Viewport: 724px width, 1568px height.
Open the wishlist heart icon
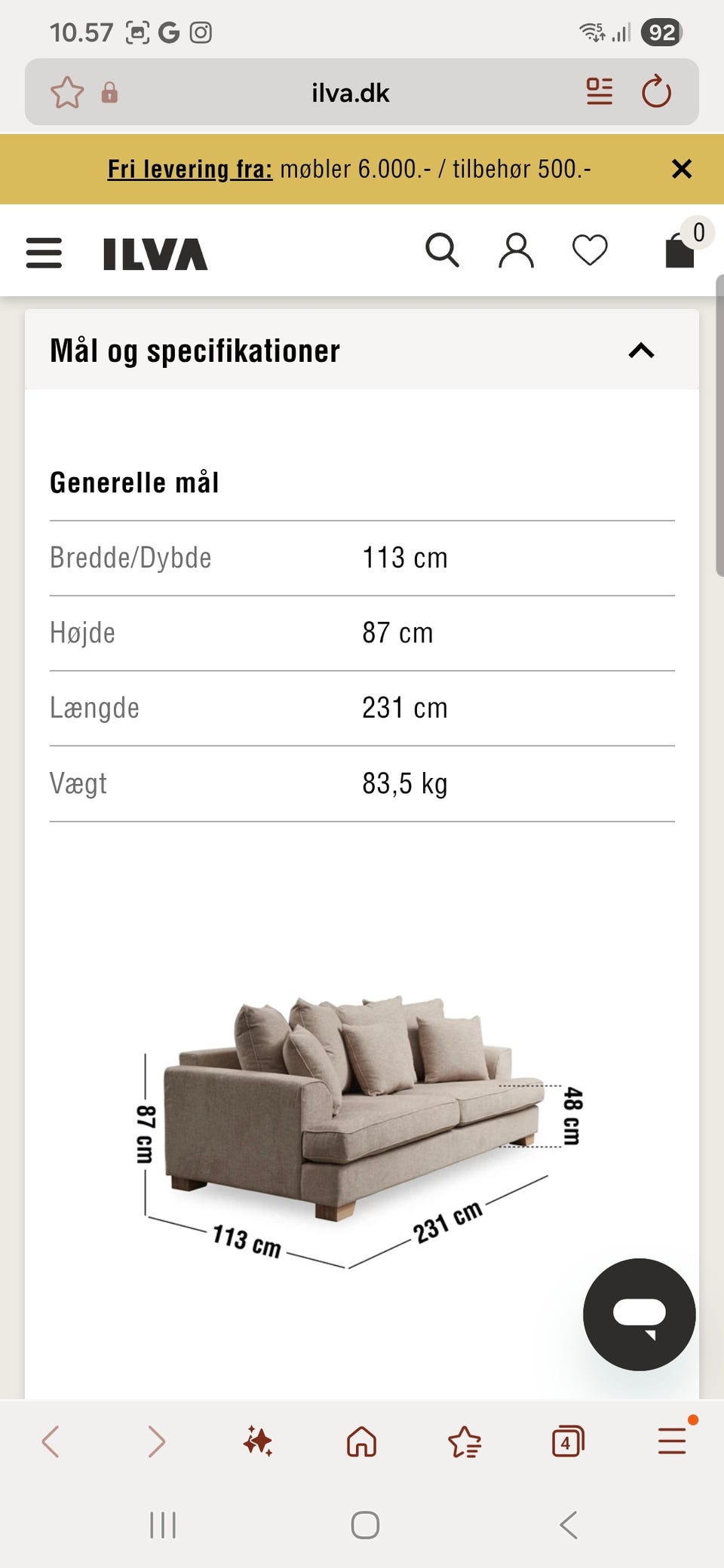point(590,251)
